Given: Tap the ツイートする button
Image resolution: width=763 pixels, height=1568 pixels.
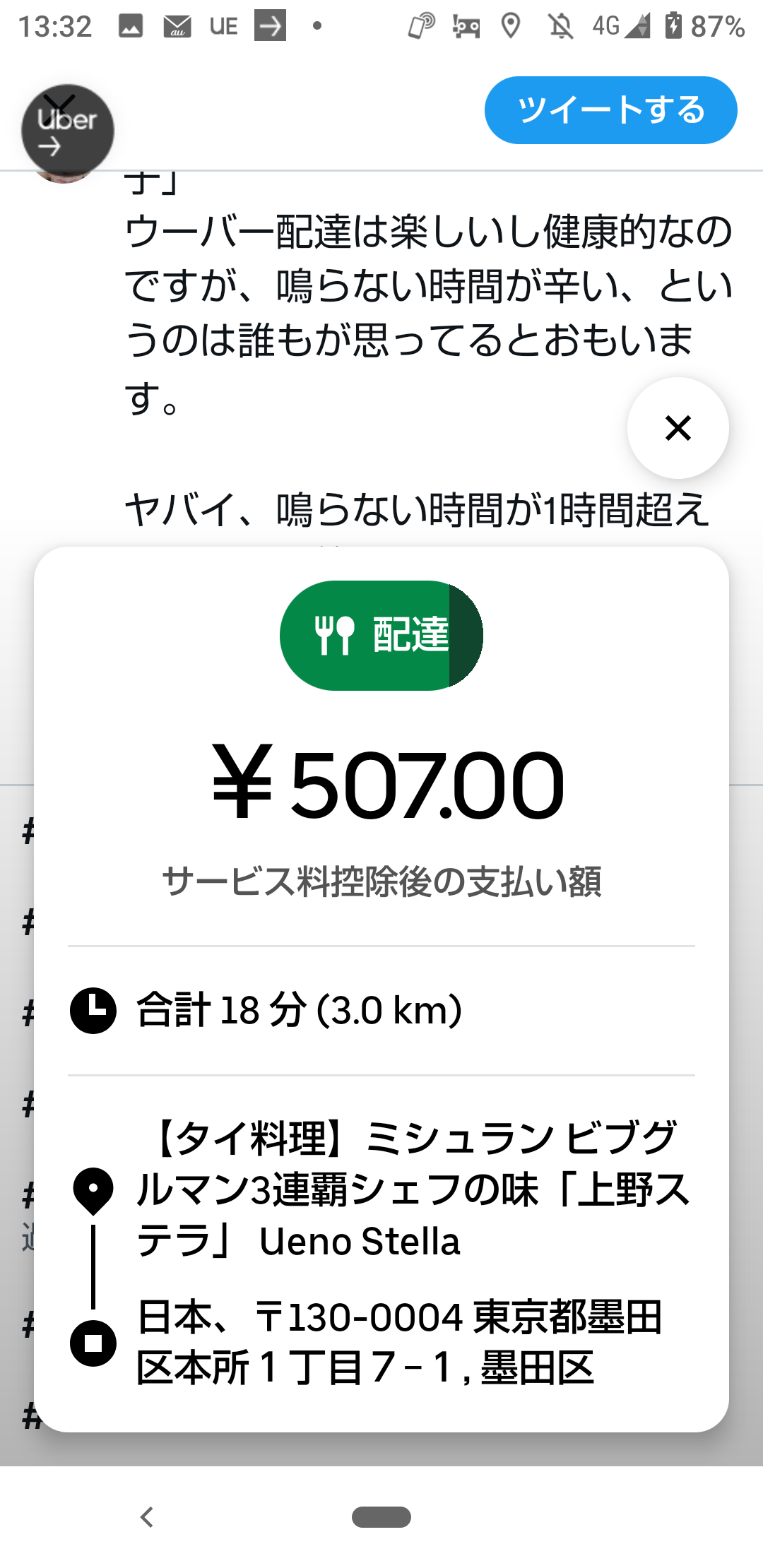Looking at the screenshot, I should click(x=610, y=110).
